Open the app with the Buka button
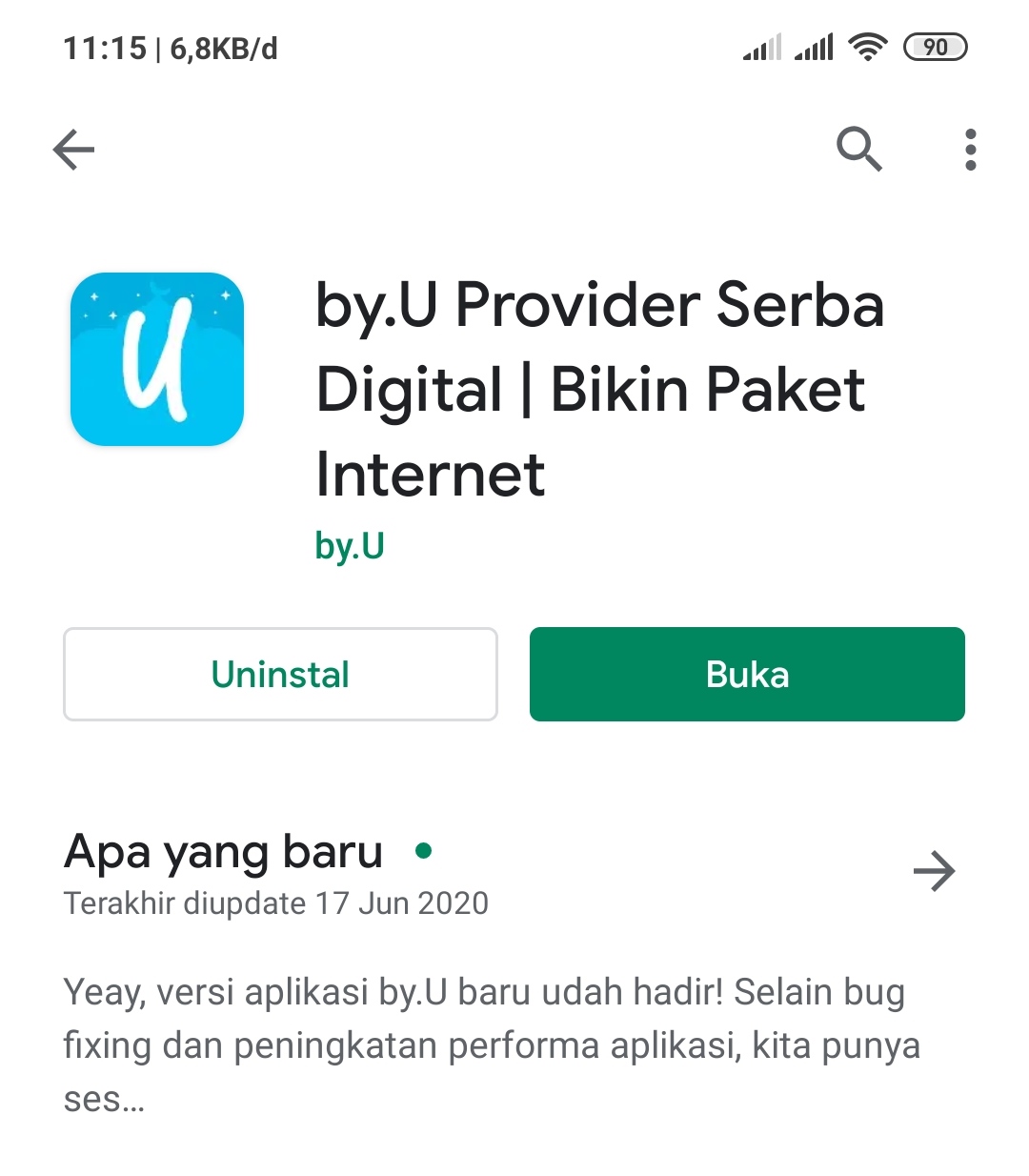Viewport: 1029px width, 1176px height. (747, 674)
